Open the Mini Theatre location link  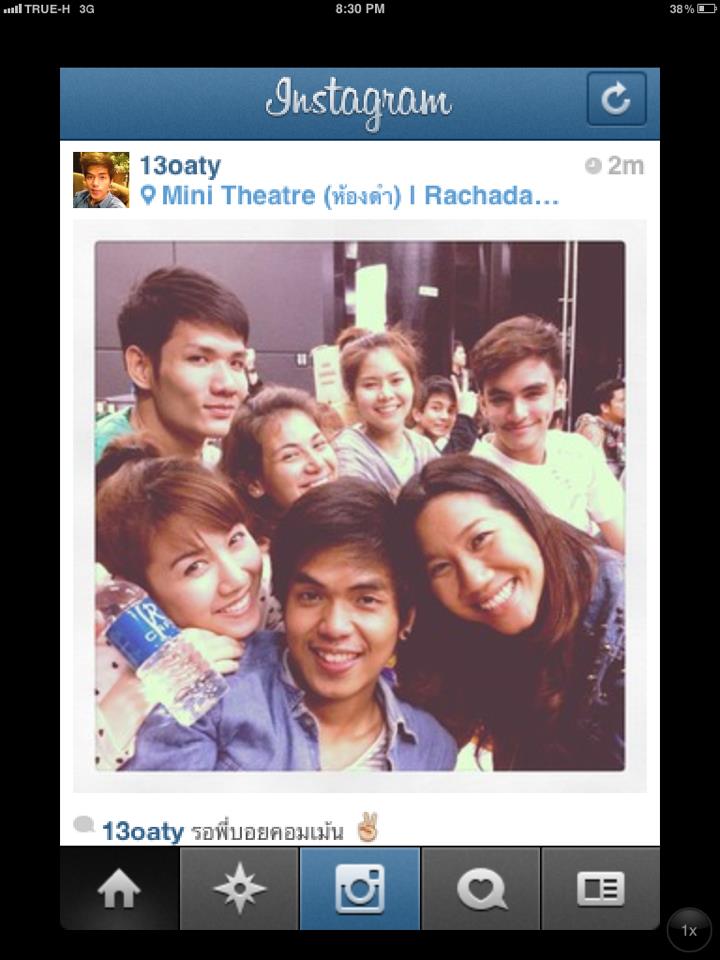pyautogui.click(x=350, y=195)
